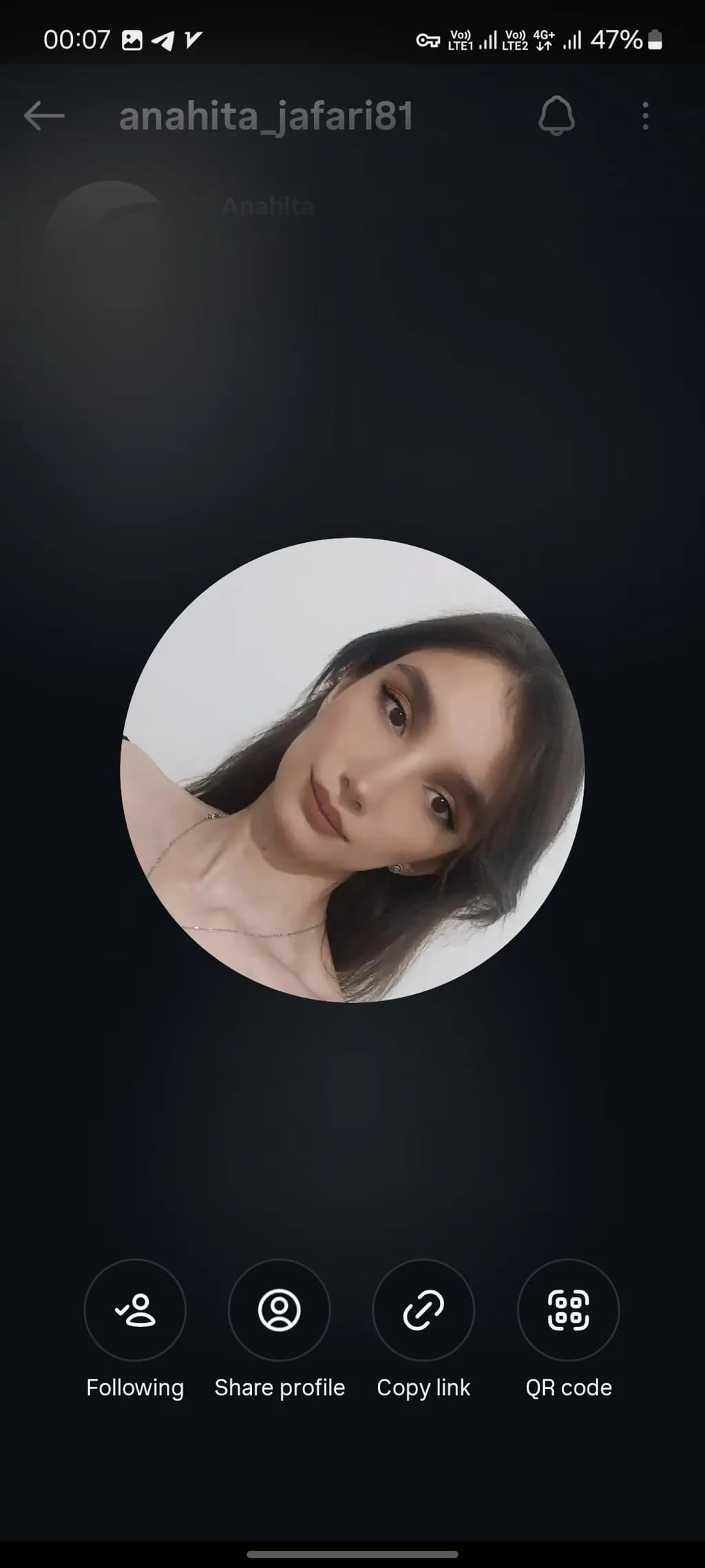Screen dimensions: 705x1568
Task: Tap the Following button
Action: [135, 1310]
